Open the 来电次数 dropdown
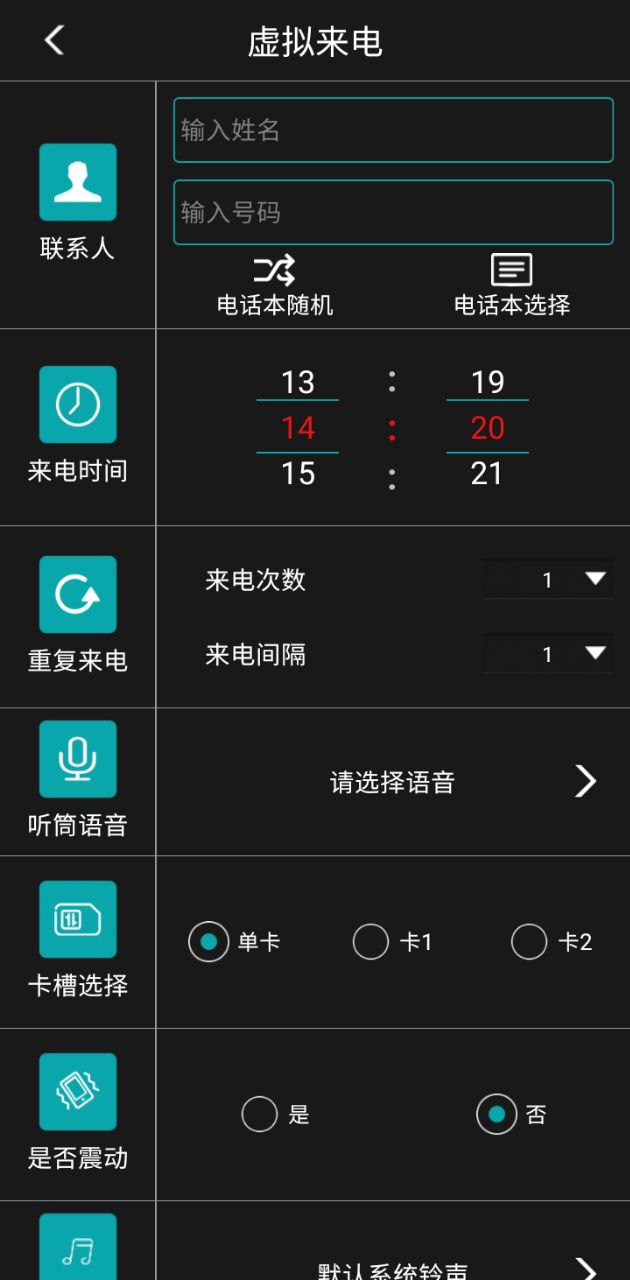This screenshot has height=1280, width=630. point(548,580)
